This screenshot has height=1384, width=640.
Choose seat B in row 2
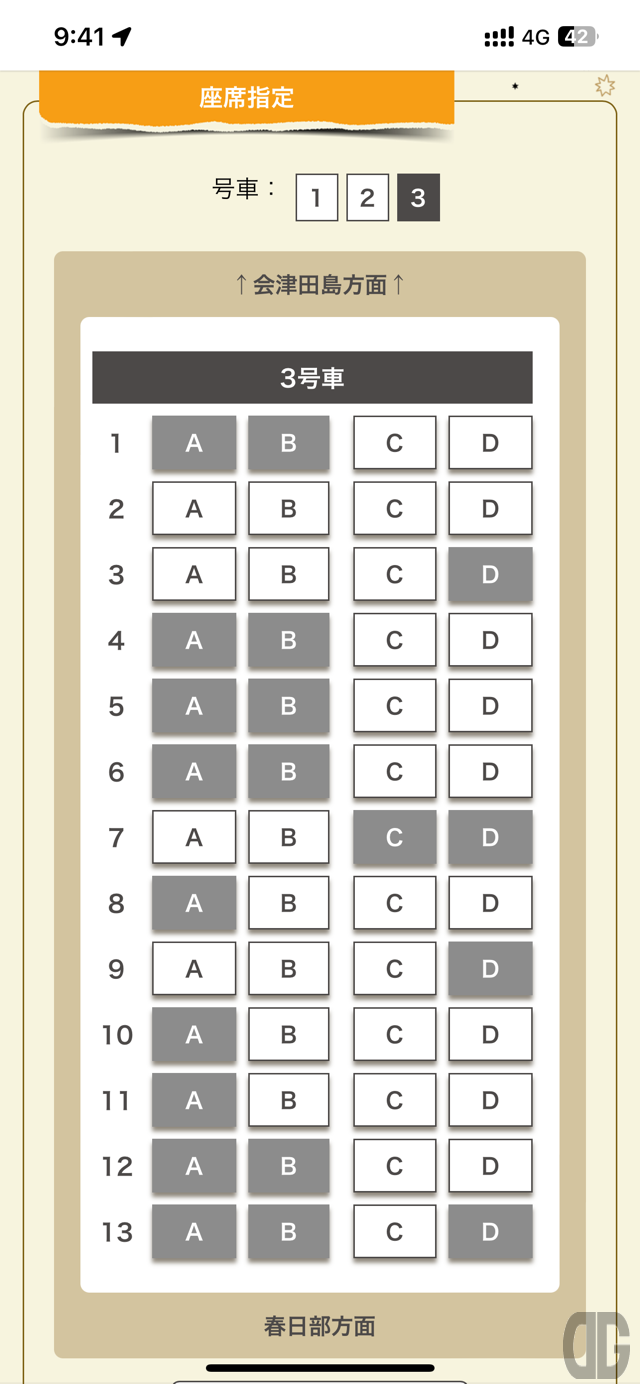pyautogui.click(x=289, y=508)
